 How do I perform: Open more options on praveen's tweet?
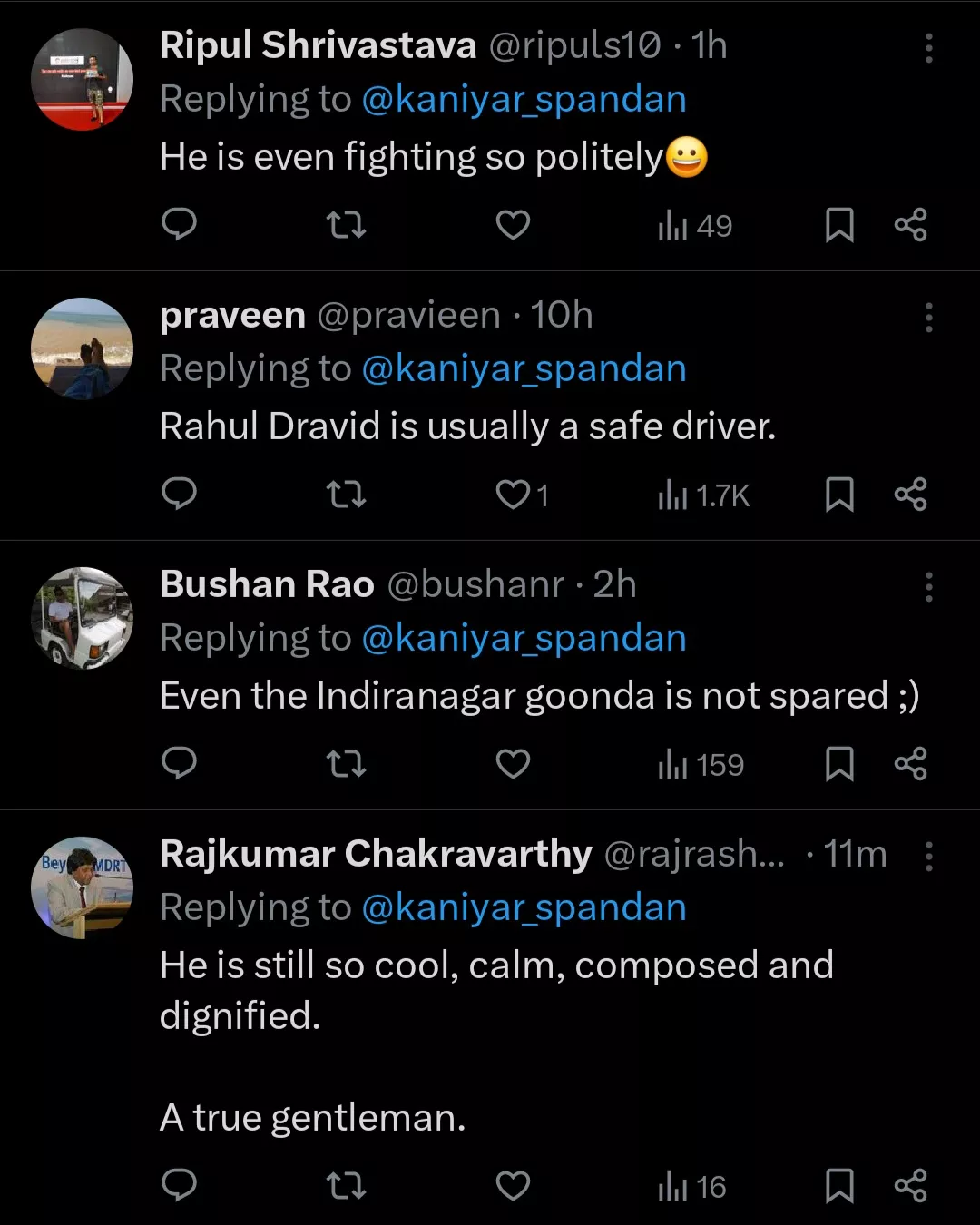[x=928, y=318]
